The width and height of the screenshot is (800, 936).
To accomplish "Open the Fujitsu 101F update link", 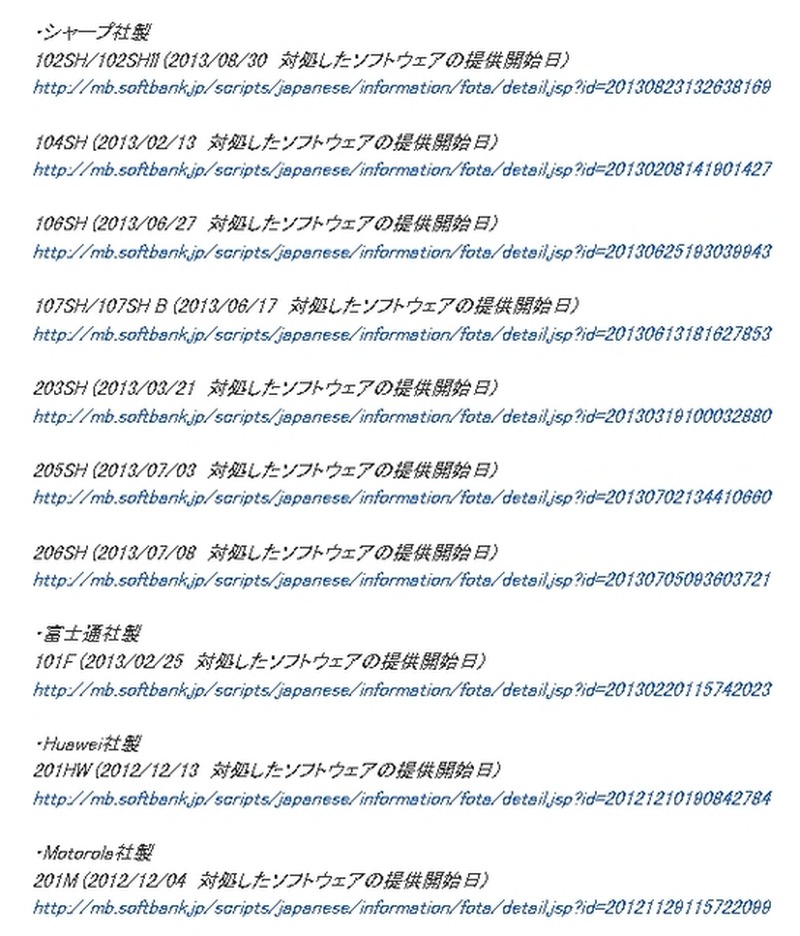I will click(x=401, y=689).
